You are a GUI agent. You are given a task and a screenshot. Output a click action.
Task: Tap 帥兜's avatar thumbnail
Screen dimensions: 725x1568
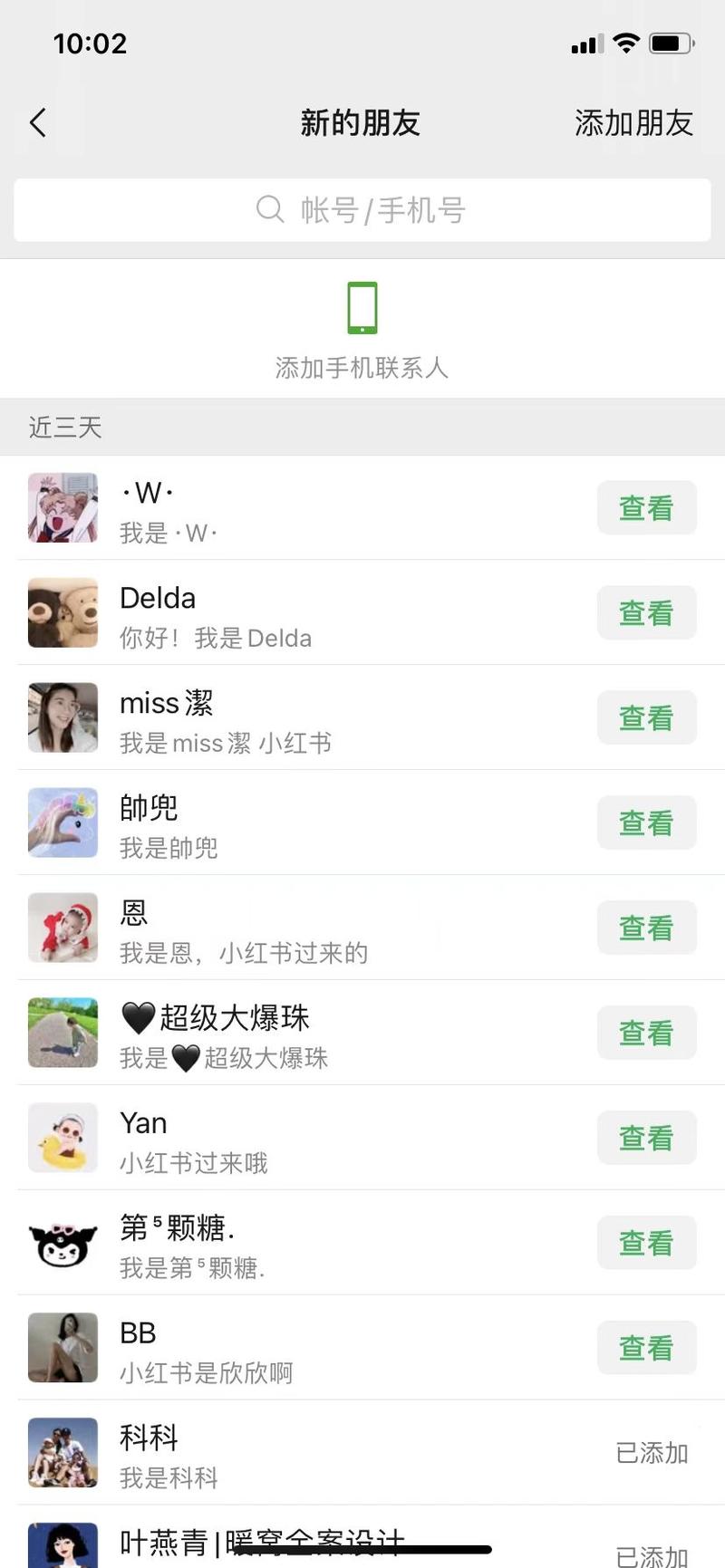[x=63, y=822]
